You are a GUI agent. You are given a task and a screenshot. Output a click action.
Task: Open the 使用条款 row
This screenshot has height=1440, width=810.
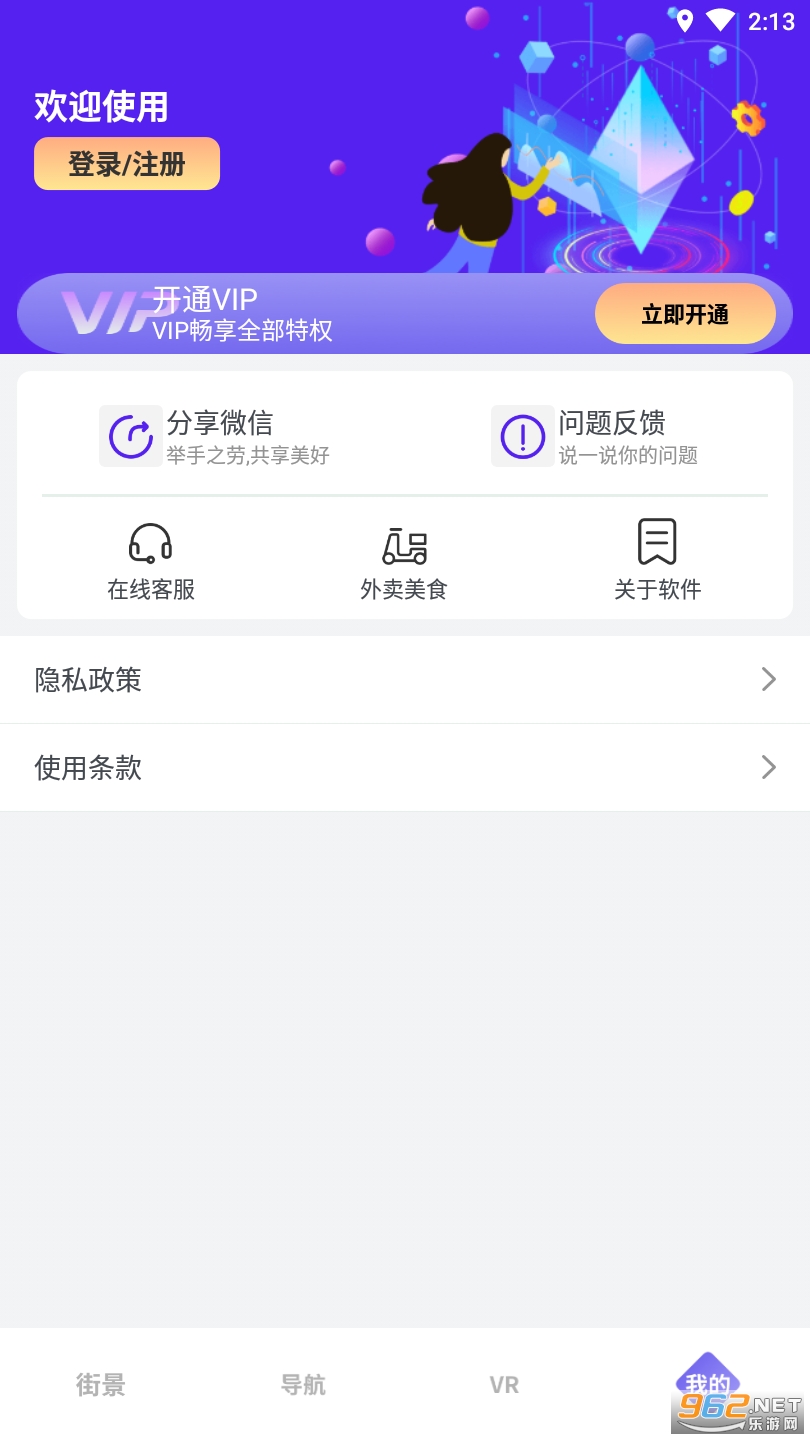(405, 768)
